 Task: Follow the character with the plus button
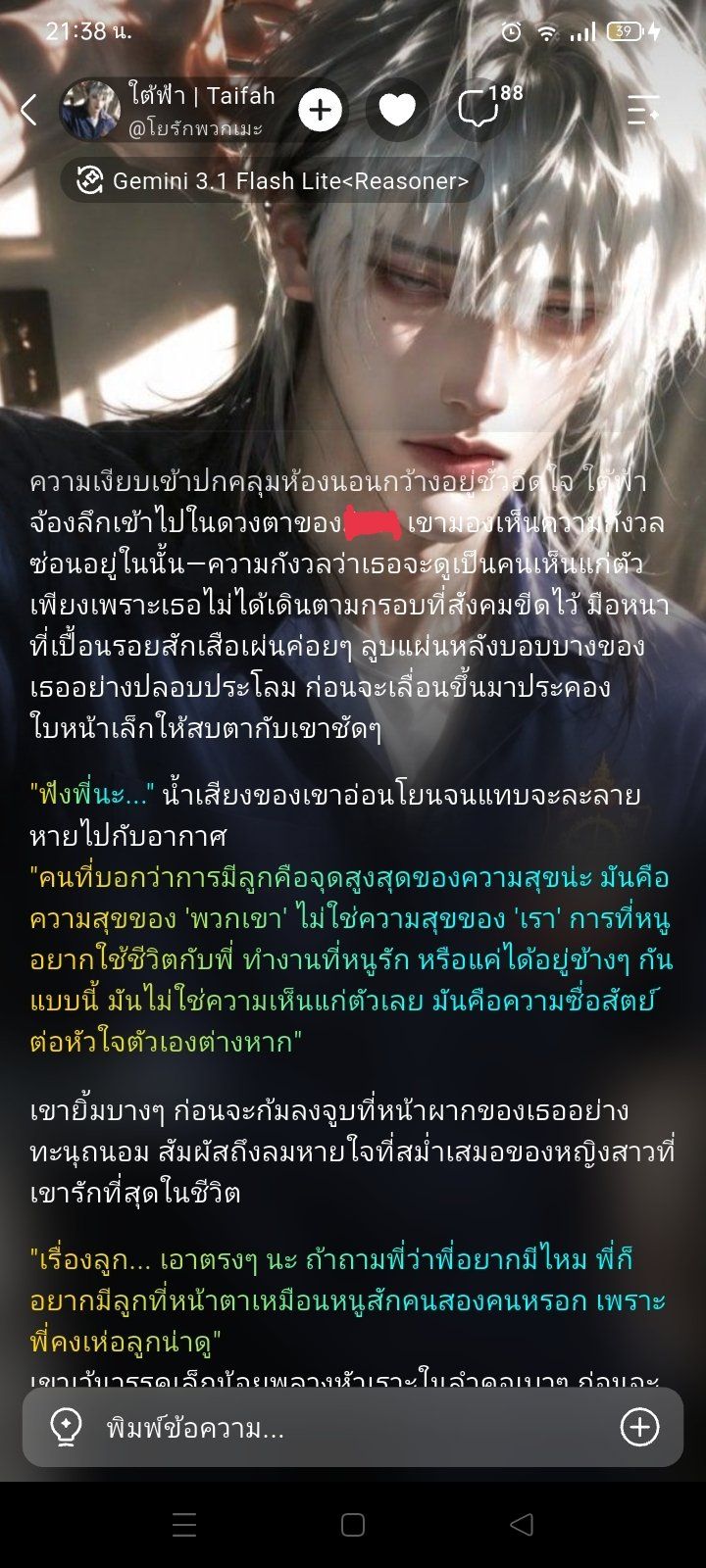[320, 111]
